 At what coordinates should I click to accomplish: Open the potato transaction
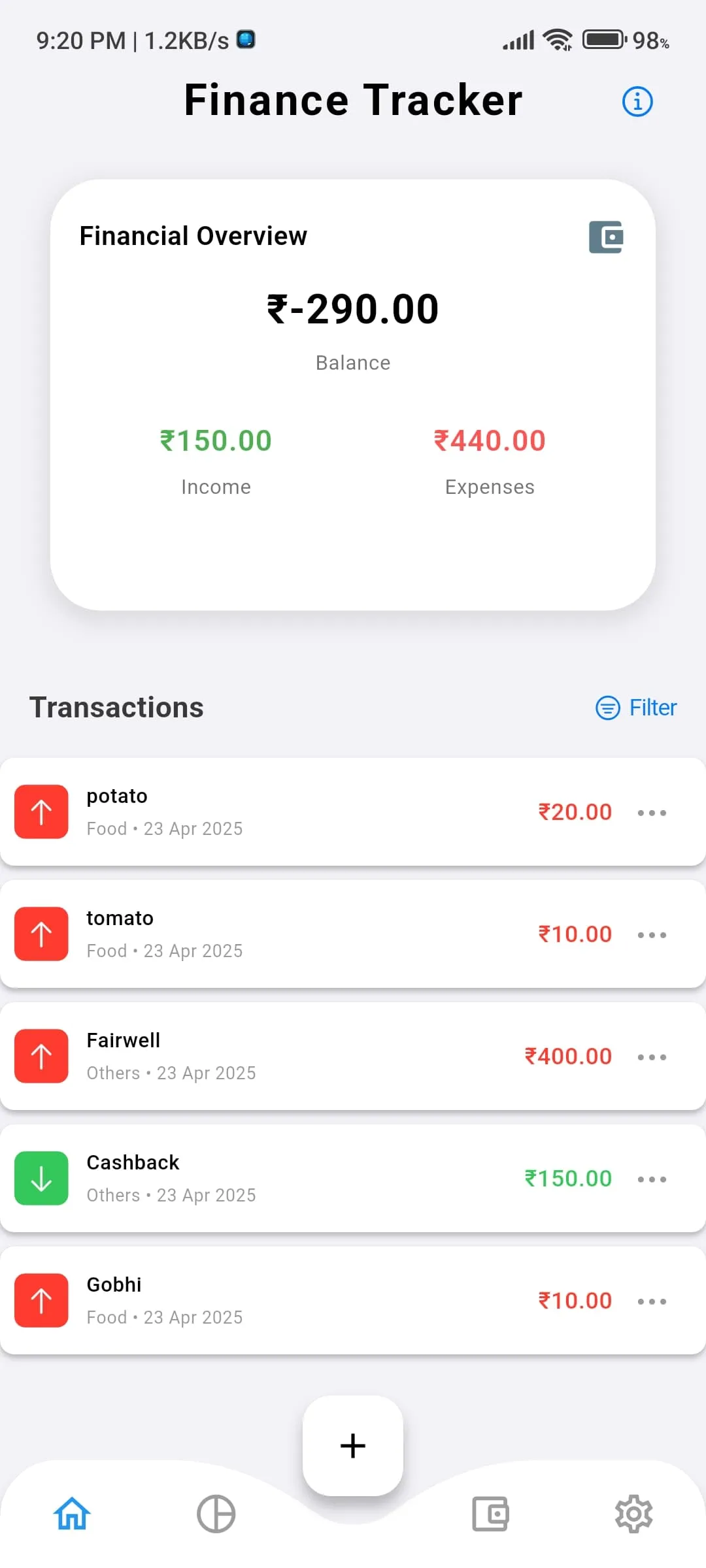pos(294,812)
